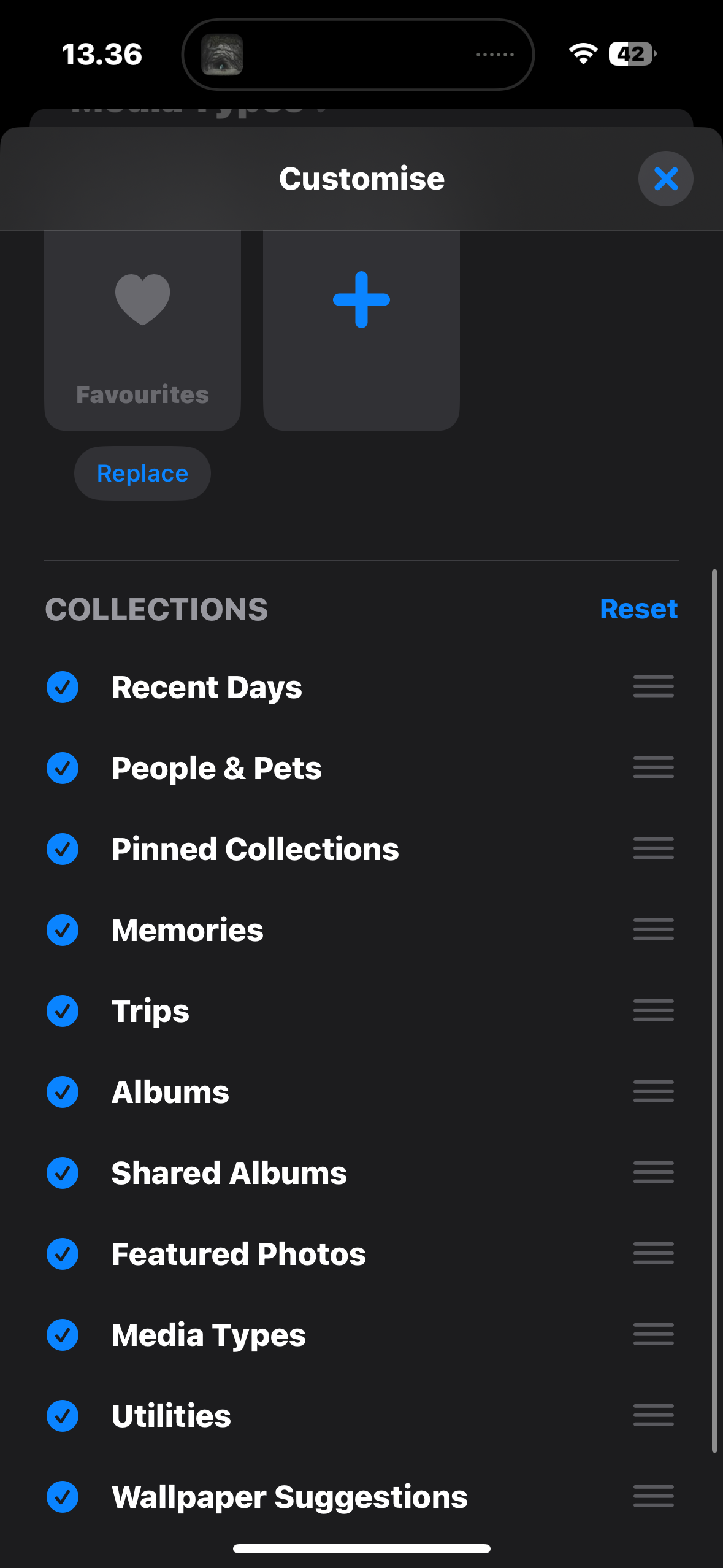
Task: Disable the Pinned Collections checkbox
Action: 63,849
